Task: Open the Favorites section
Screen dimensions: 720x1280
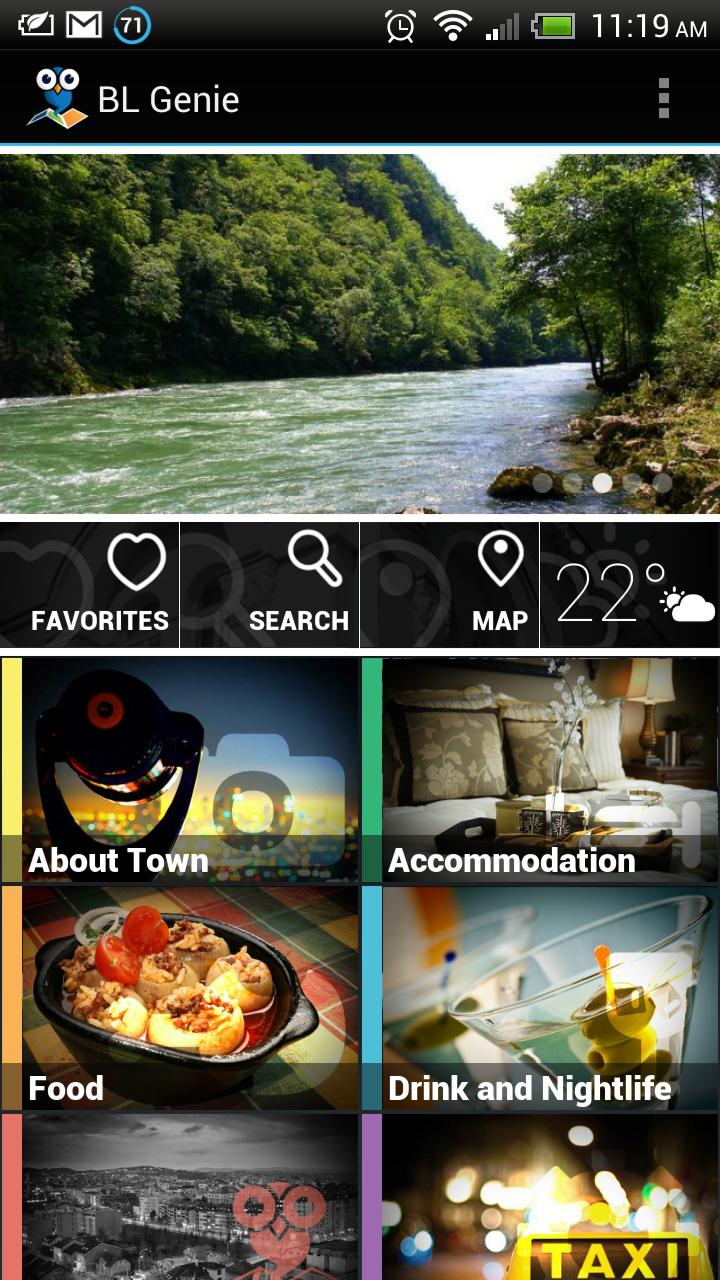Action: click(x=90, y=585)
